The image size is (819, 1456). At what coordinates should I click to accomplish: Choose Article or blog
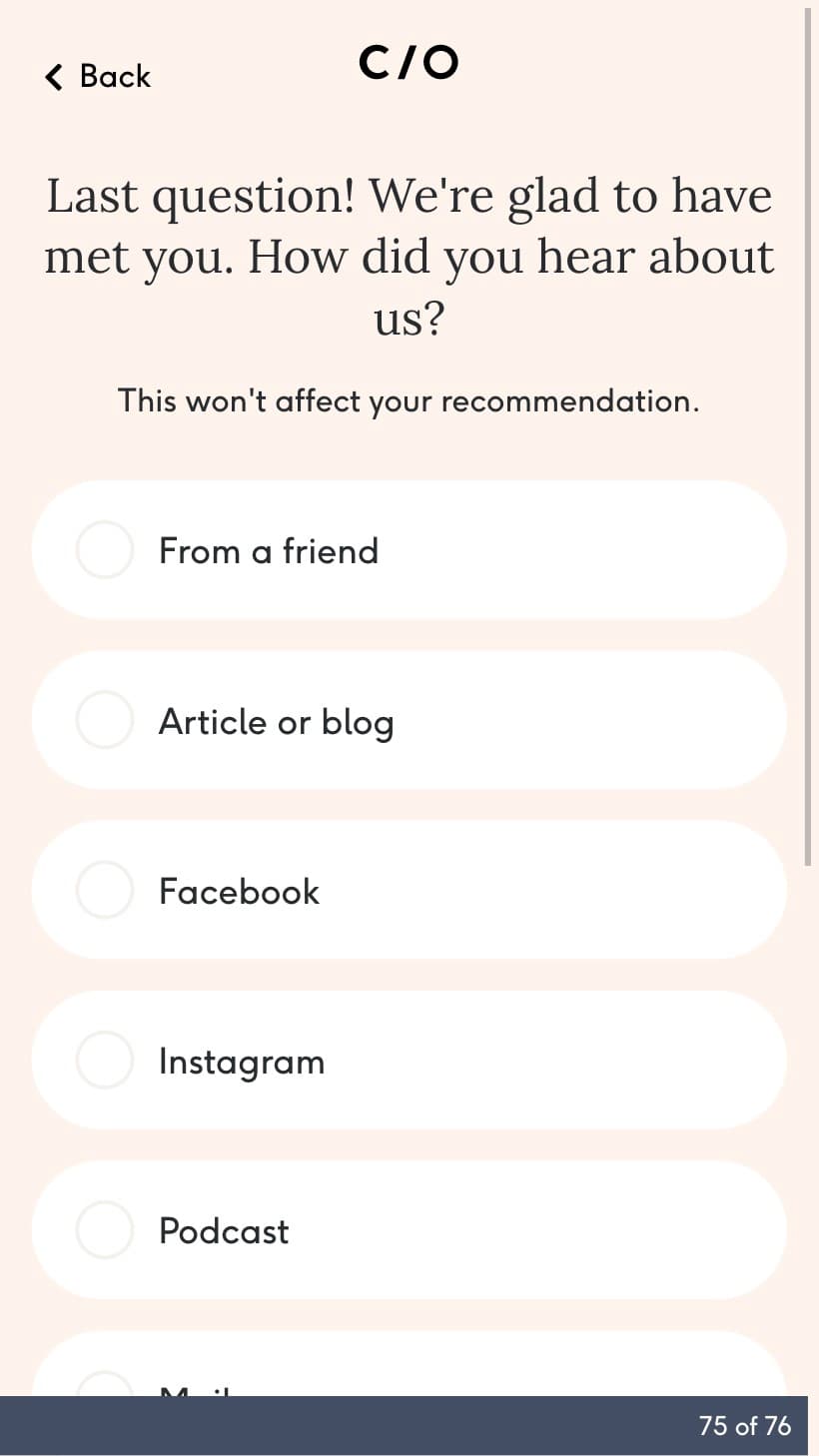coord(409,720)
